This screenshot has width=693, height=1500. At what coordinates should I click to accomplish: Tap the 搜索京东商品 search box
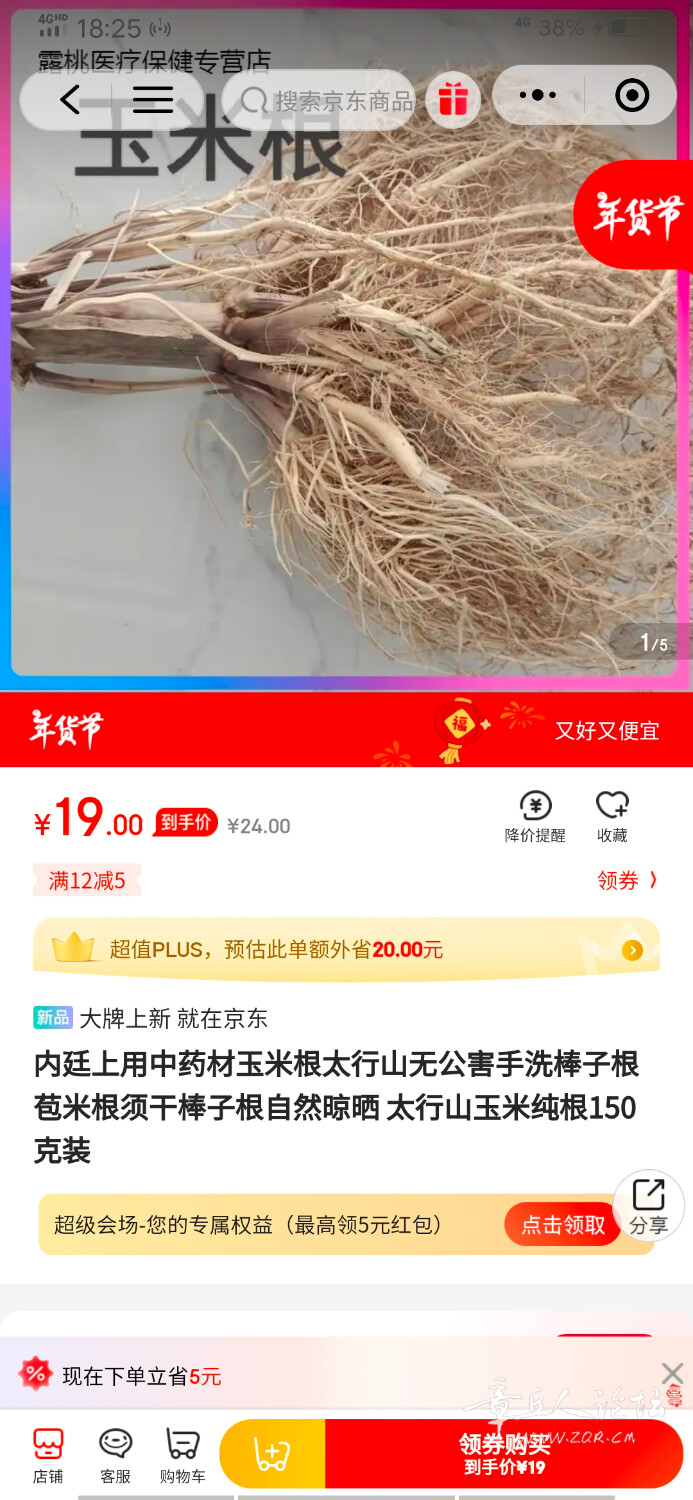pyautogui.click(x=330, y=100)
